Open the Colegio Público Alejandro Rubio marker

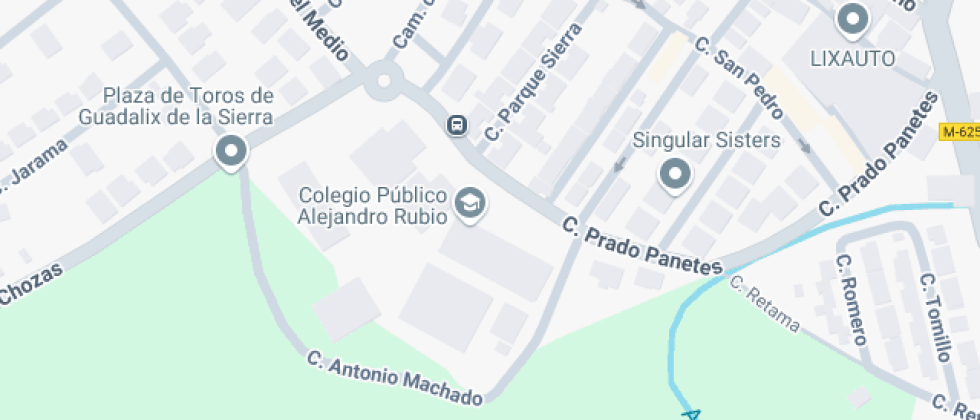[x=468, y=203]
